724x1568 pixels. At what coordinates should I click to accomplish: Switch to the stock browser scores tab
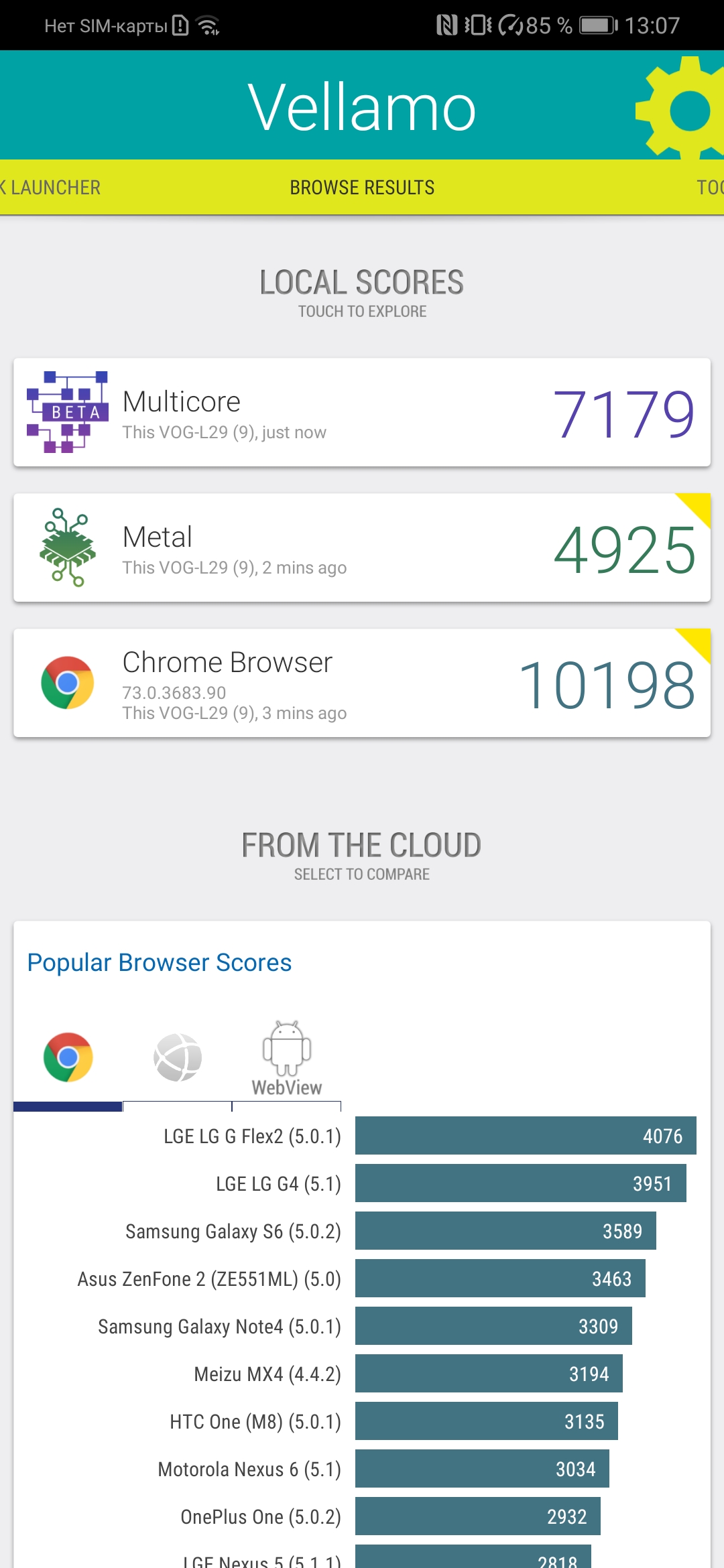click(178, 1057)
